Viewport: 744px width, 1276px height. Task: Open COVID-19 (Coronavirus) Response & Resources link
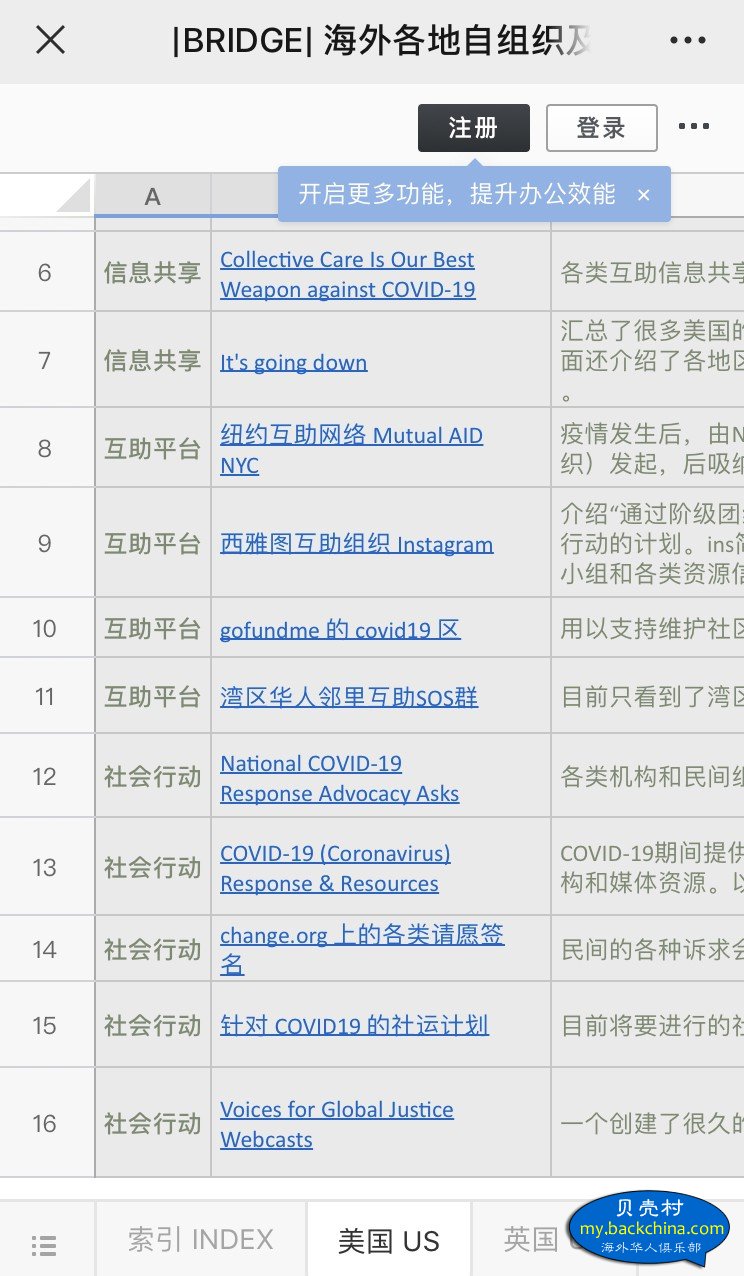(x=335, y=868)
